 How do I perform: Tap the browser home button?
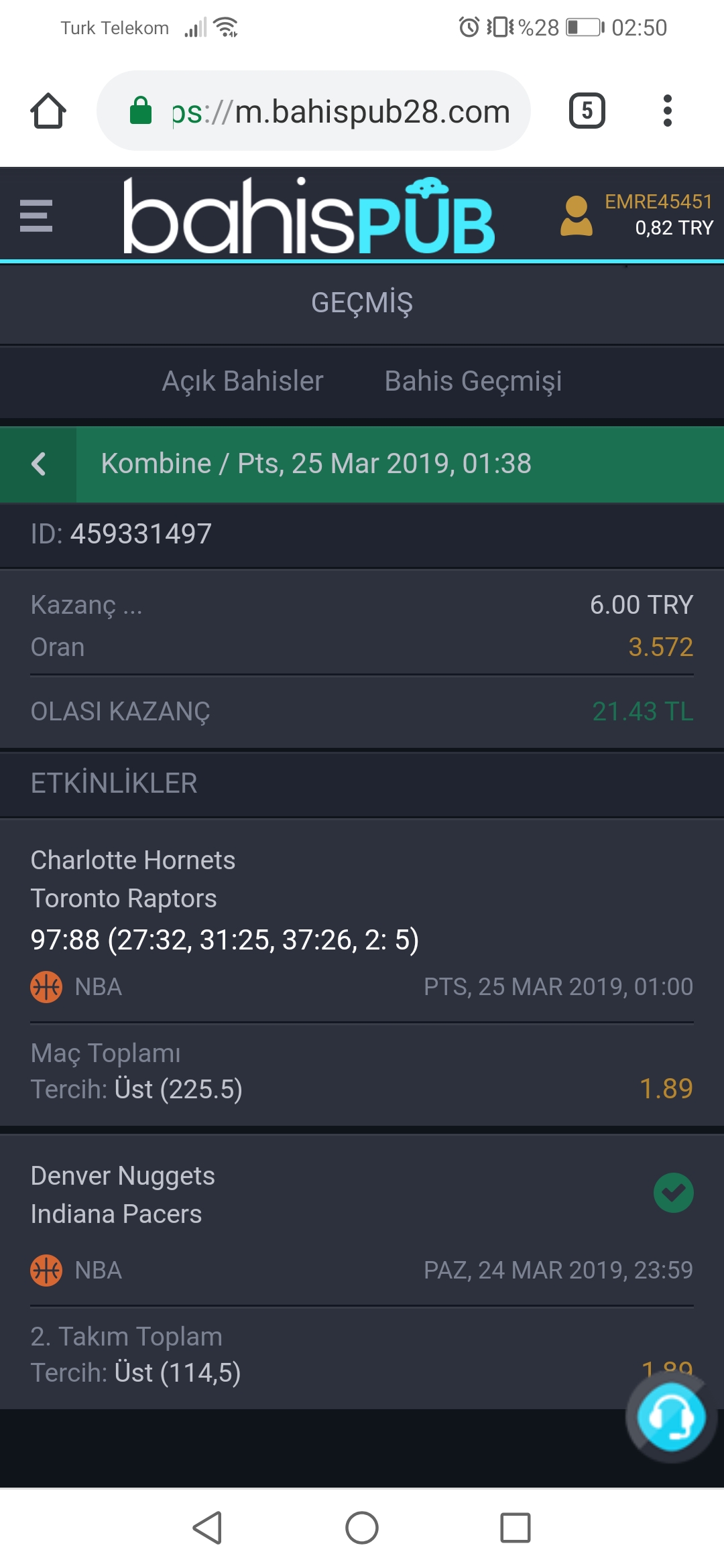click(48, 111)
